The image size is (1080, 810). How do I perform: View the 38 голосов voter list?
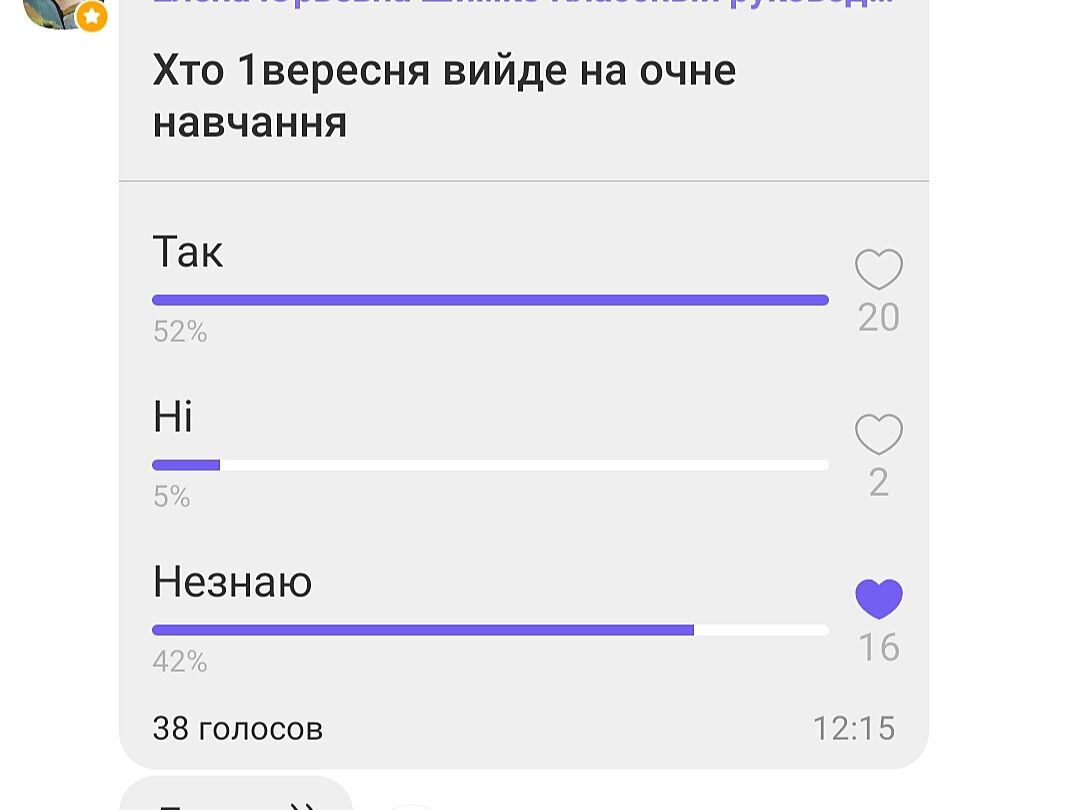point(238,728)
